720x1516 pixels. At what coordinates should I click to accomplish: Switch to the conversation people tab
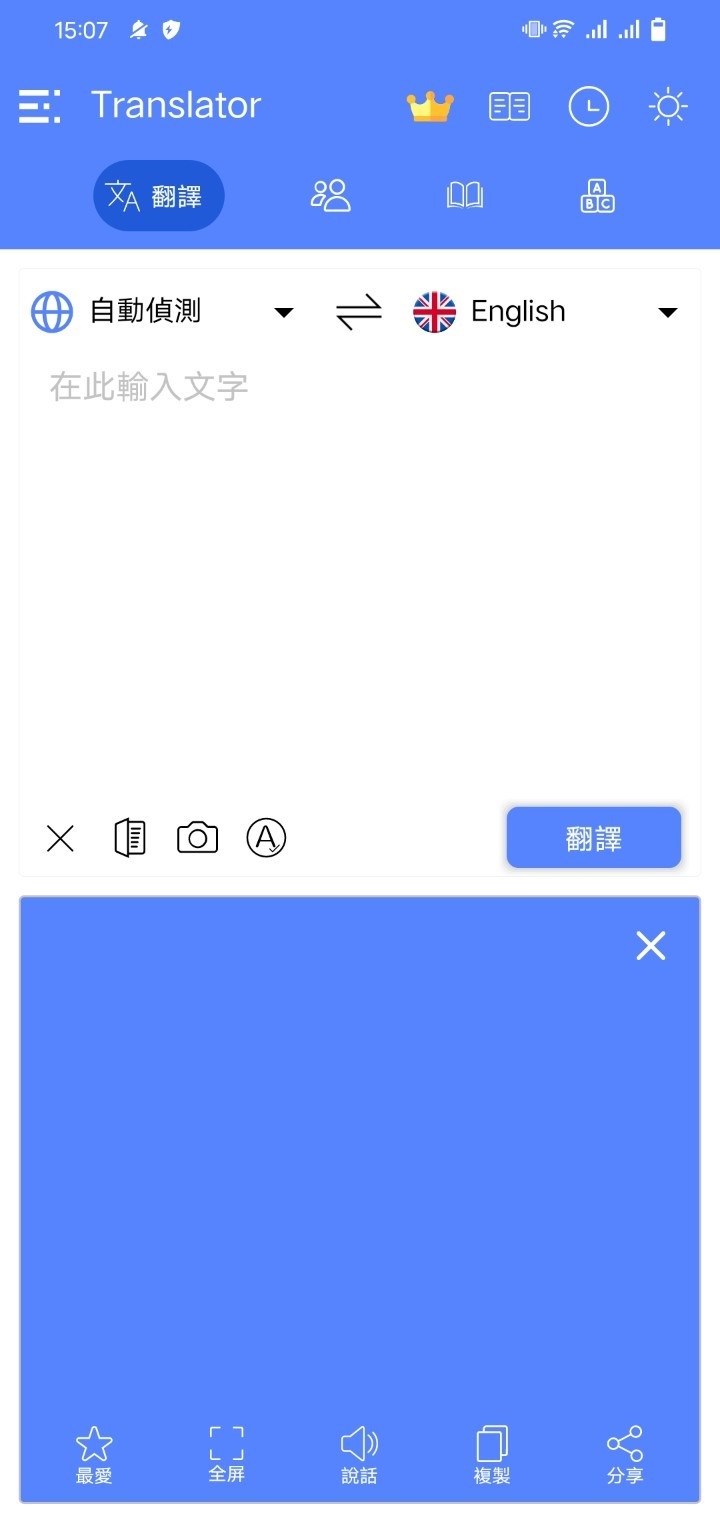(x=331, y=196)
